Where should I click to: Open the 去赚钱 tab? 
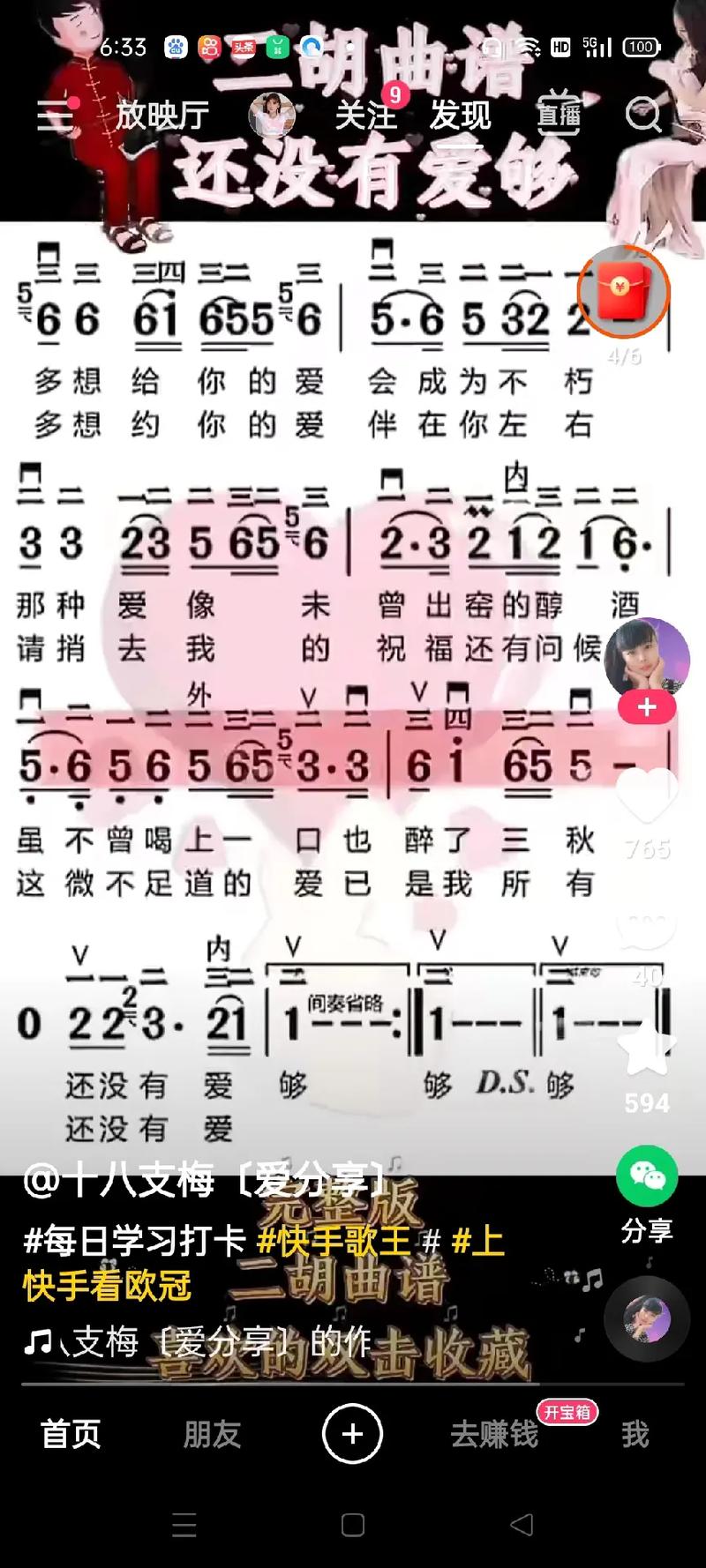(x=494, y=1434)
